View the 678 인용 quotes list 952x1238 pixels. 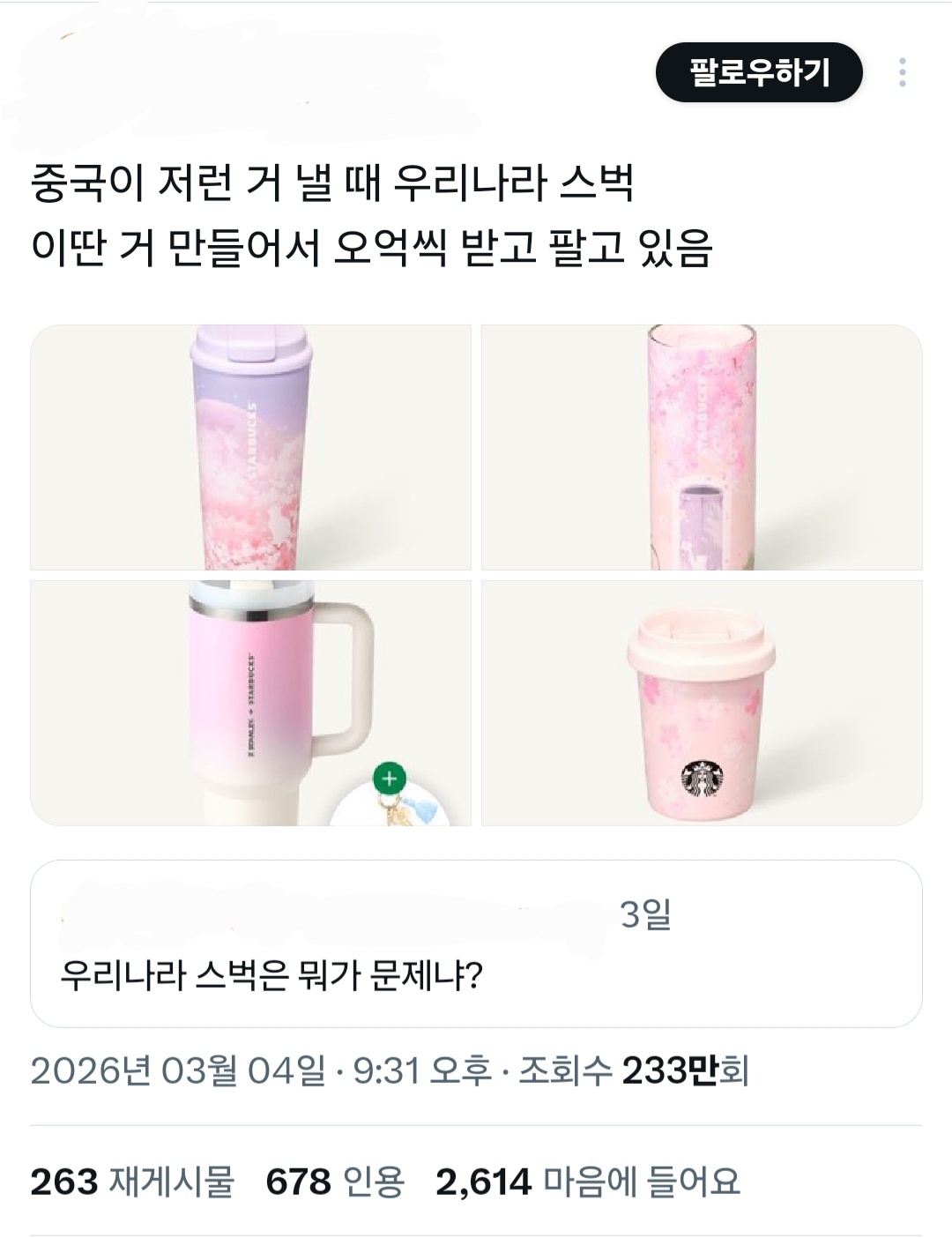(x=335, y=1182)
